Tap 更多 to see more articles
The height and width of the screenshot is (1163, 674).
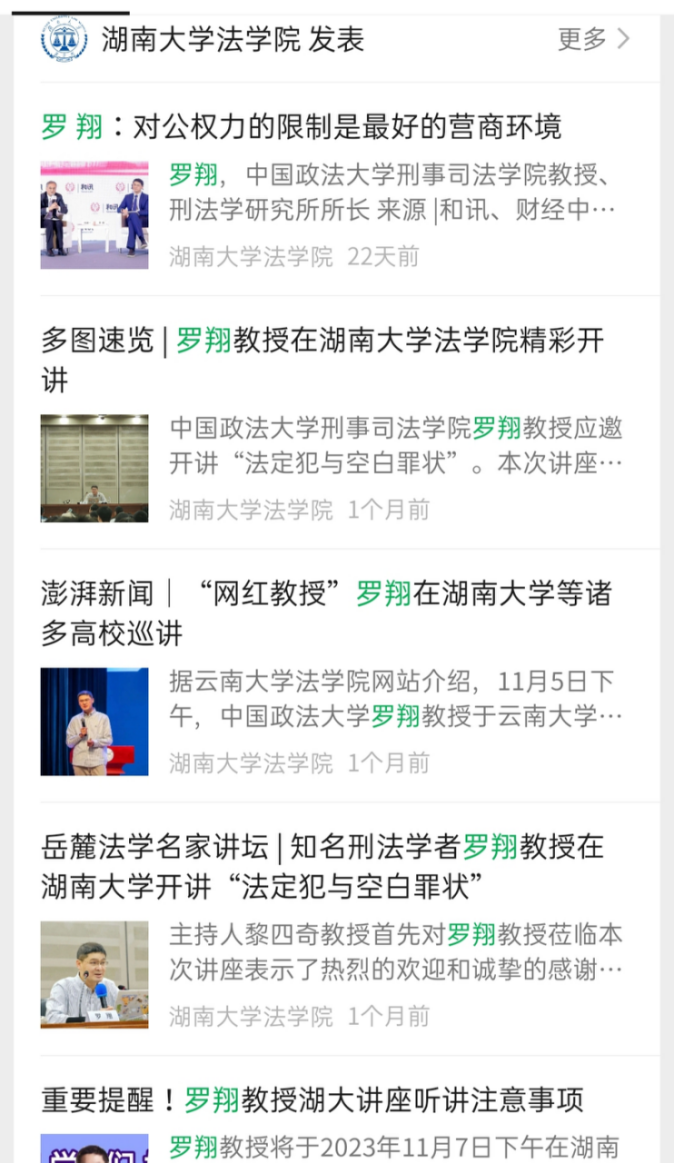594,39
